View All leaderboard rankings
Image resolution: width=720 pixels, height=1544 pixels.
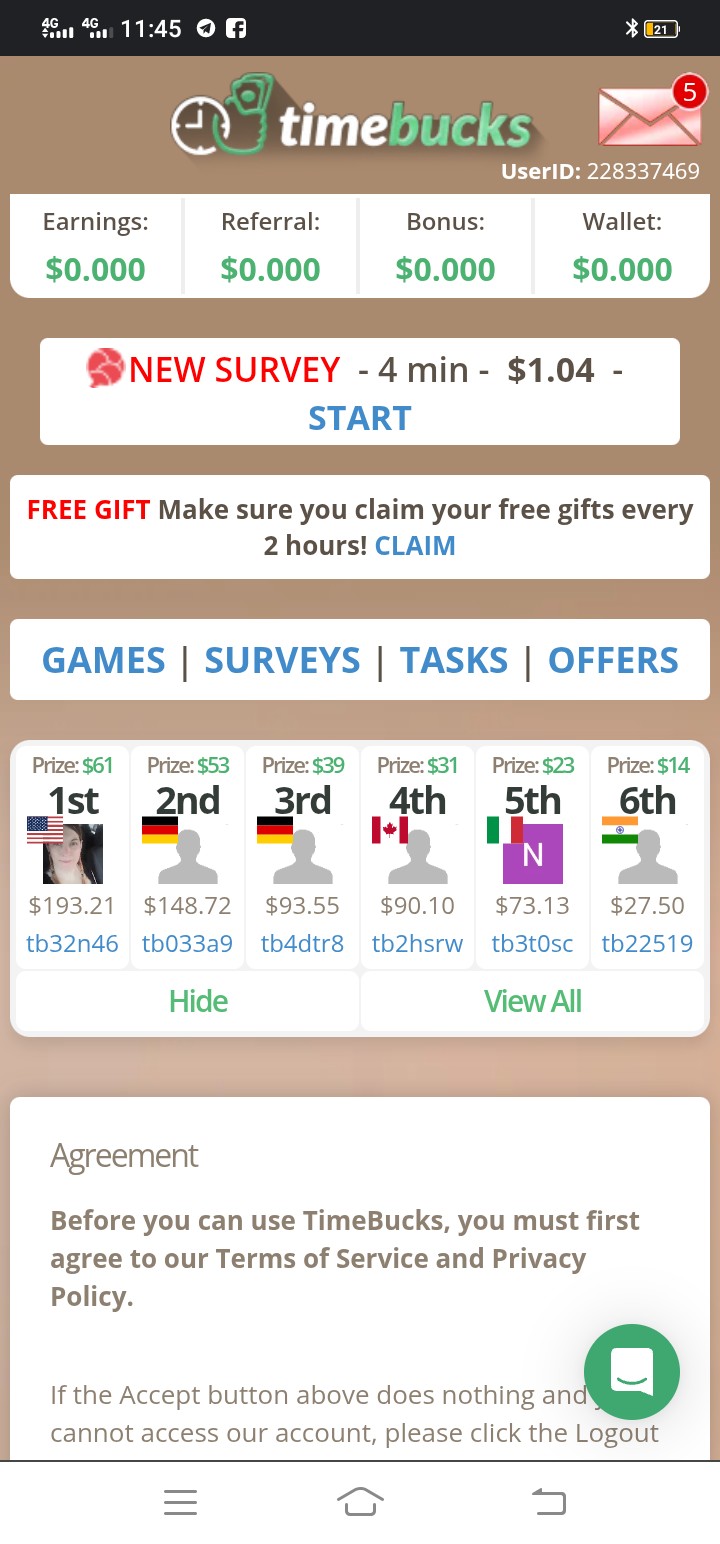[x=532, y=1001]
